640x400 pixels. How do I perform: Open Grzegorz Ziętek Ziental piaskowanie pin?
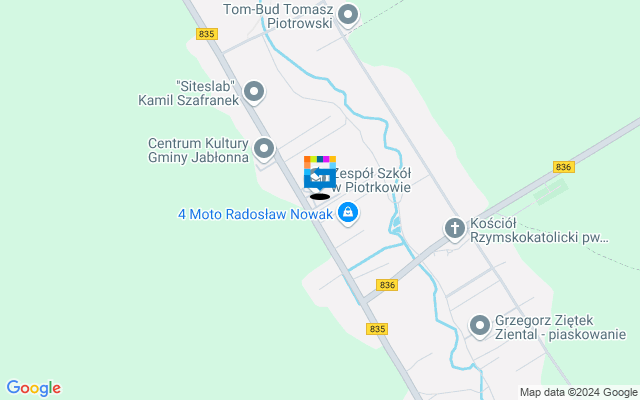480,325
